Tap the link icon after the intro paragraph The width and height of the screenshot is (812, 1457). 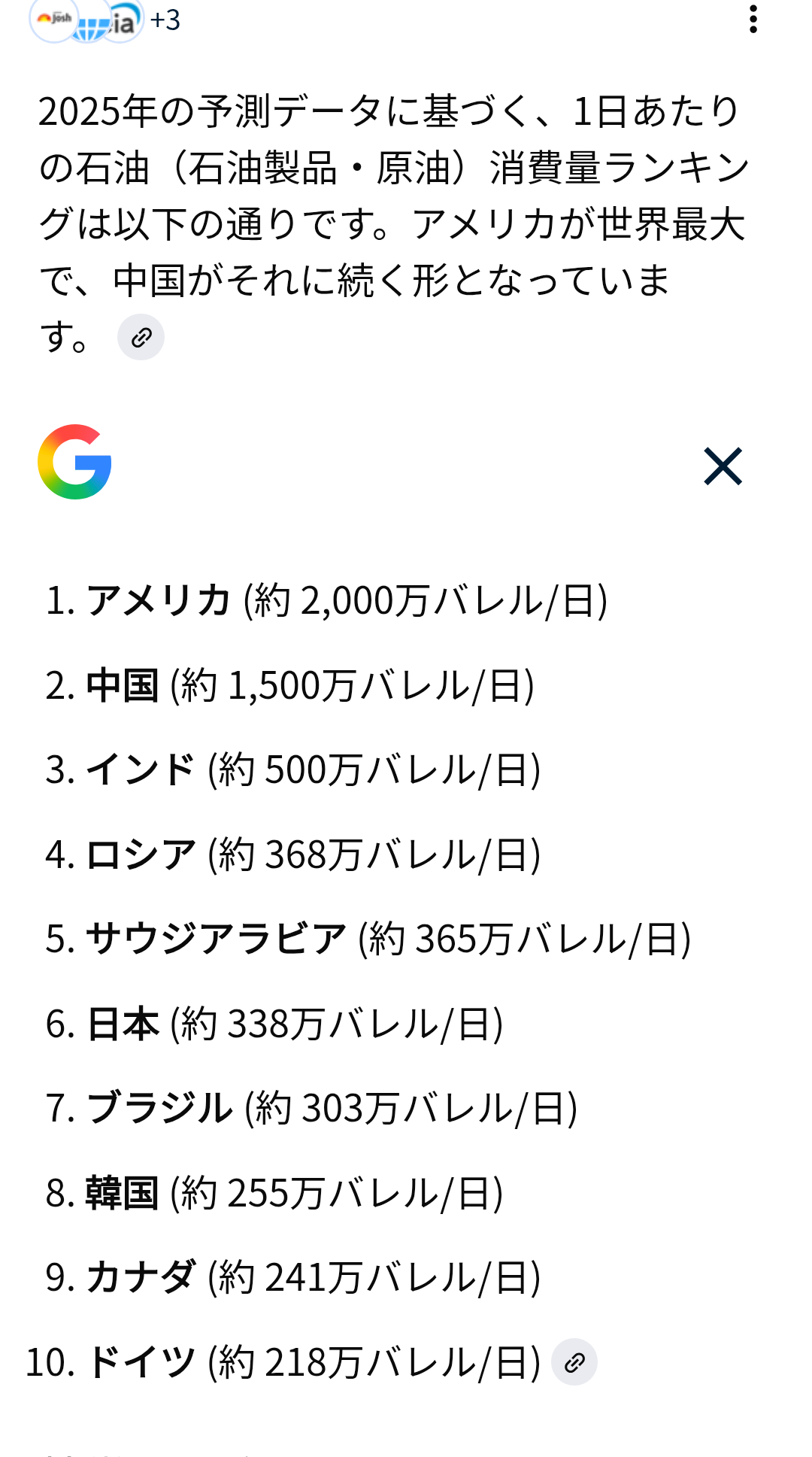click(141, 338)
